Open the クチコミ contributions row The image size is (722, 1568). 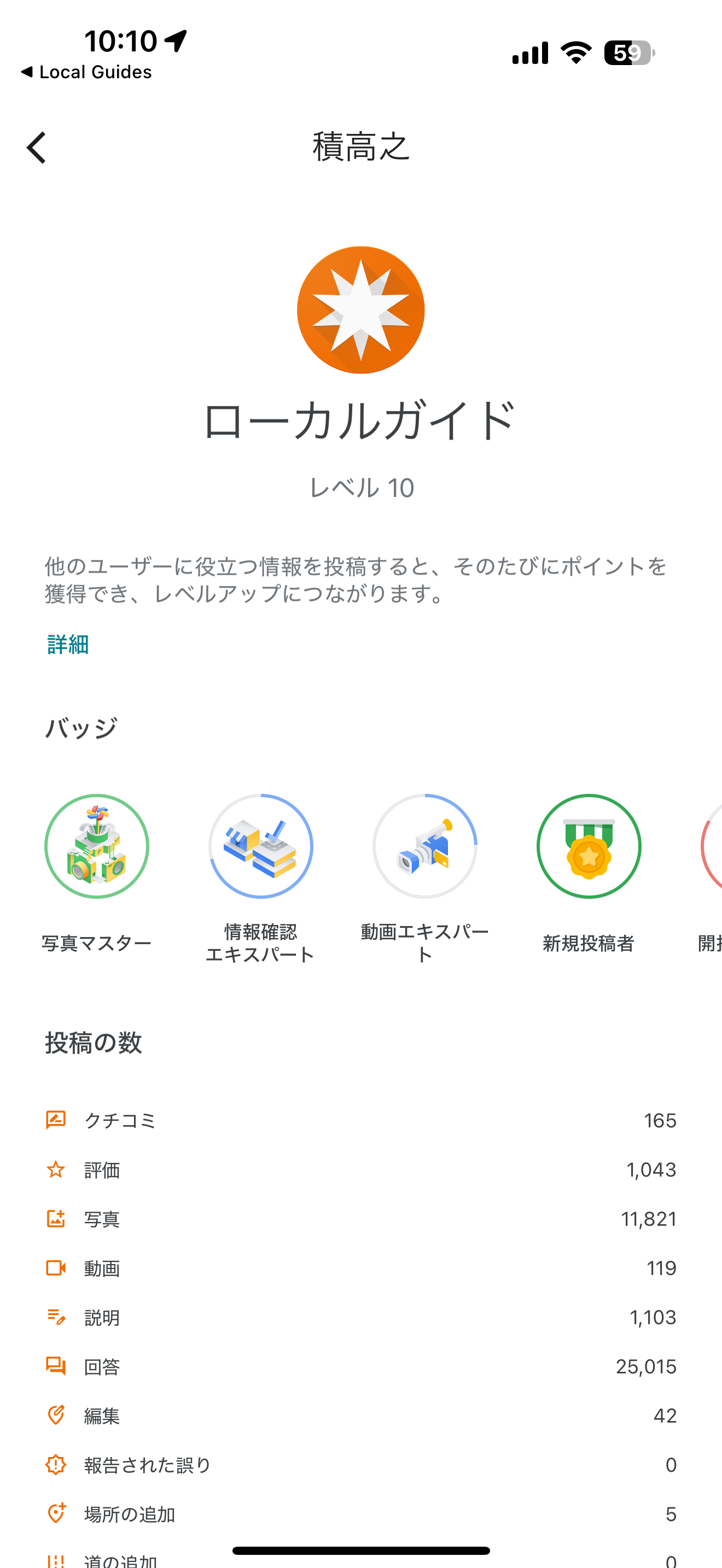tap(361, 1120)
